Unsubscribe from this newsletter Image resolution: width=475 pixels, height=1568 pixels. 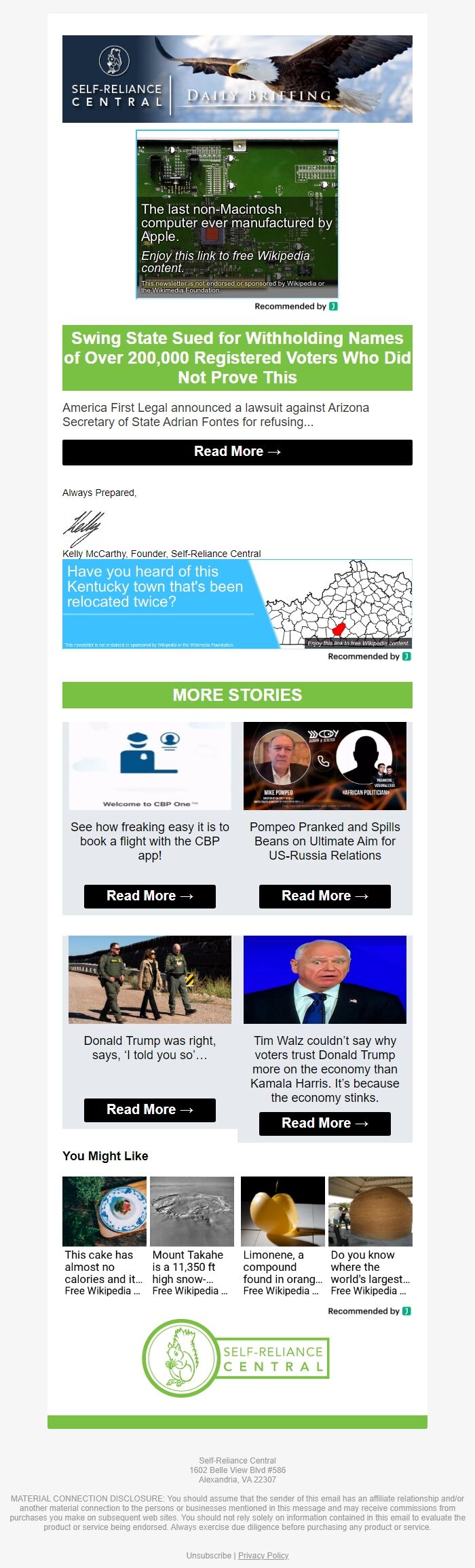pyautogui.click(x=208, y=1555)
